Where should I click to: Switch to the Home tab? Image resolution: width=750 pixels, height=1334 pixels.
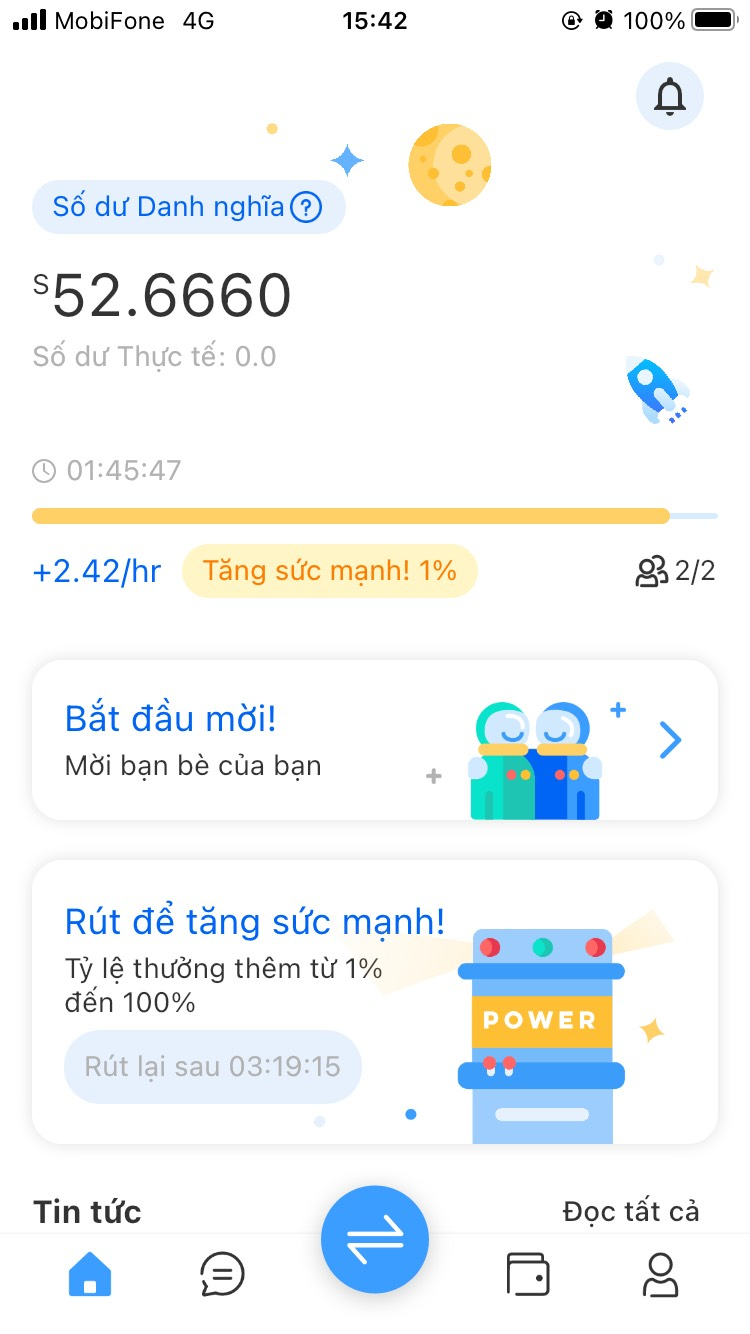coord(90,1275)
